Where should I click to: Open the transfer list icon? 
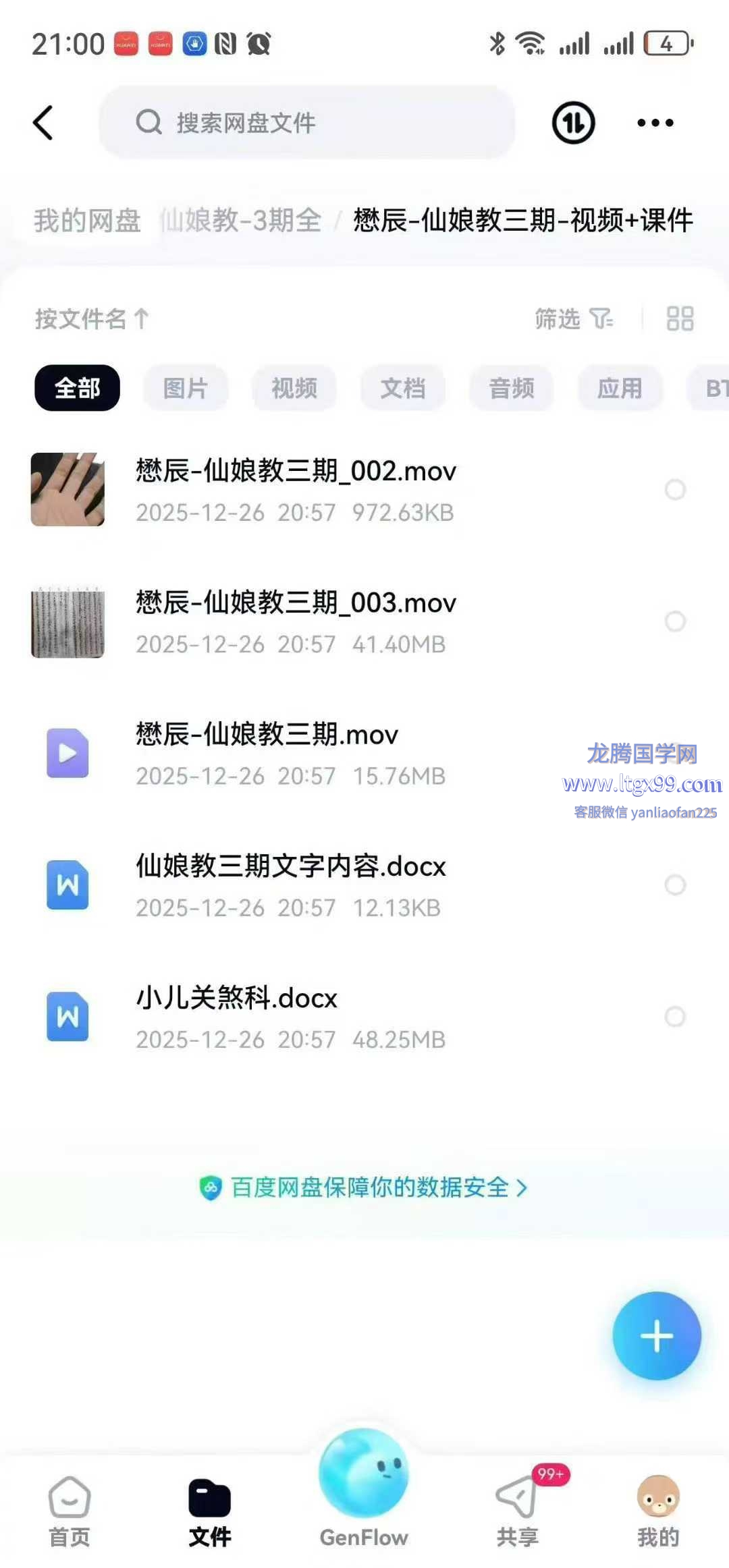(x=573, y=123)
